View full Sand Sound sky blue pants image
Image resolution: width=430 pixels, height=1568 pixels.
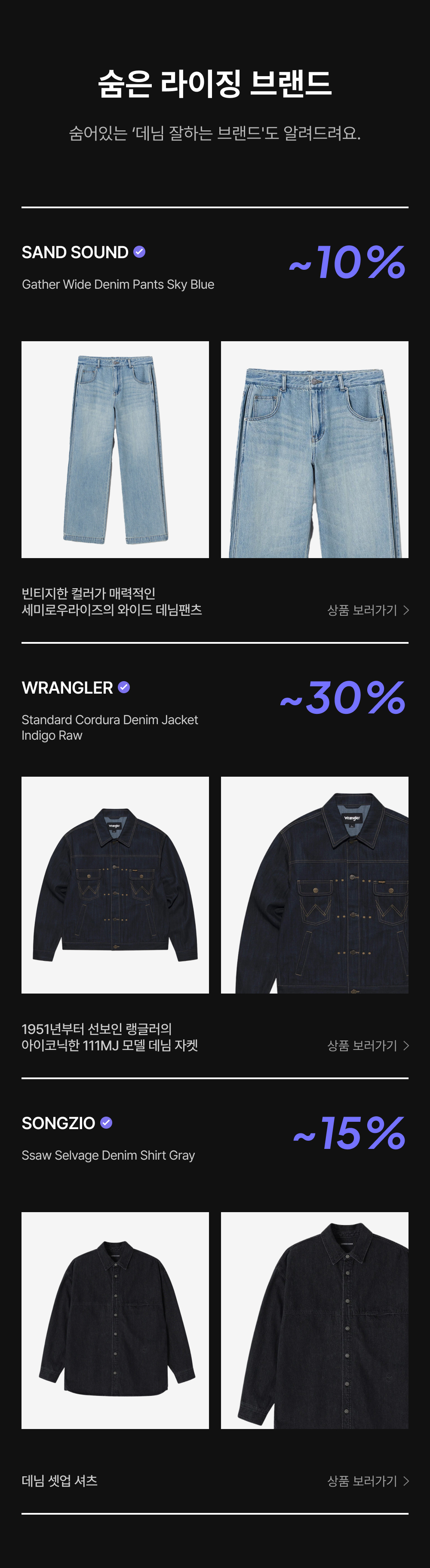115,449
